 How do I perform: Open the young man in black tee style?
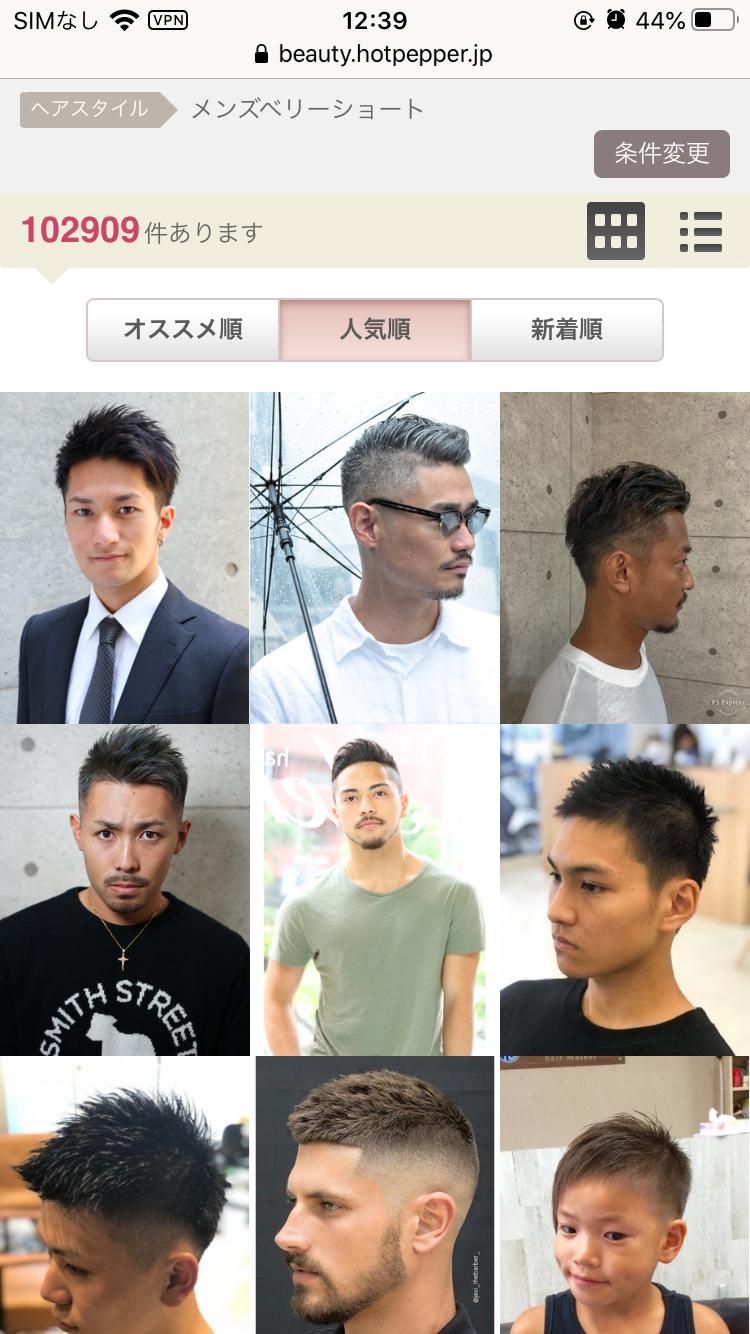[625, 890]
